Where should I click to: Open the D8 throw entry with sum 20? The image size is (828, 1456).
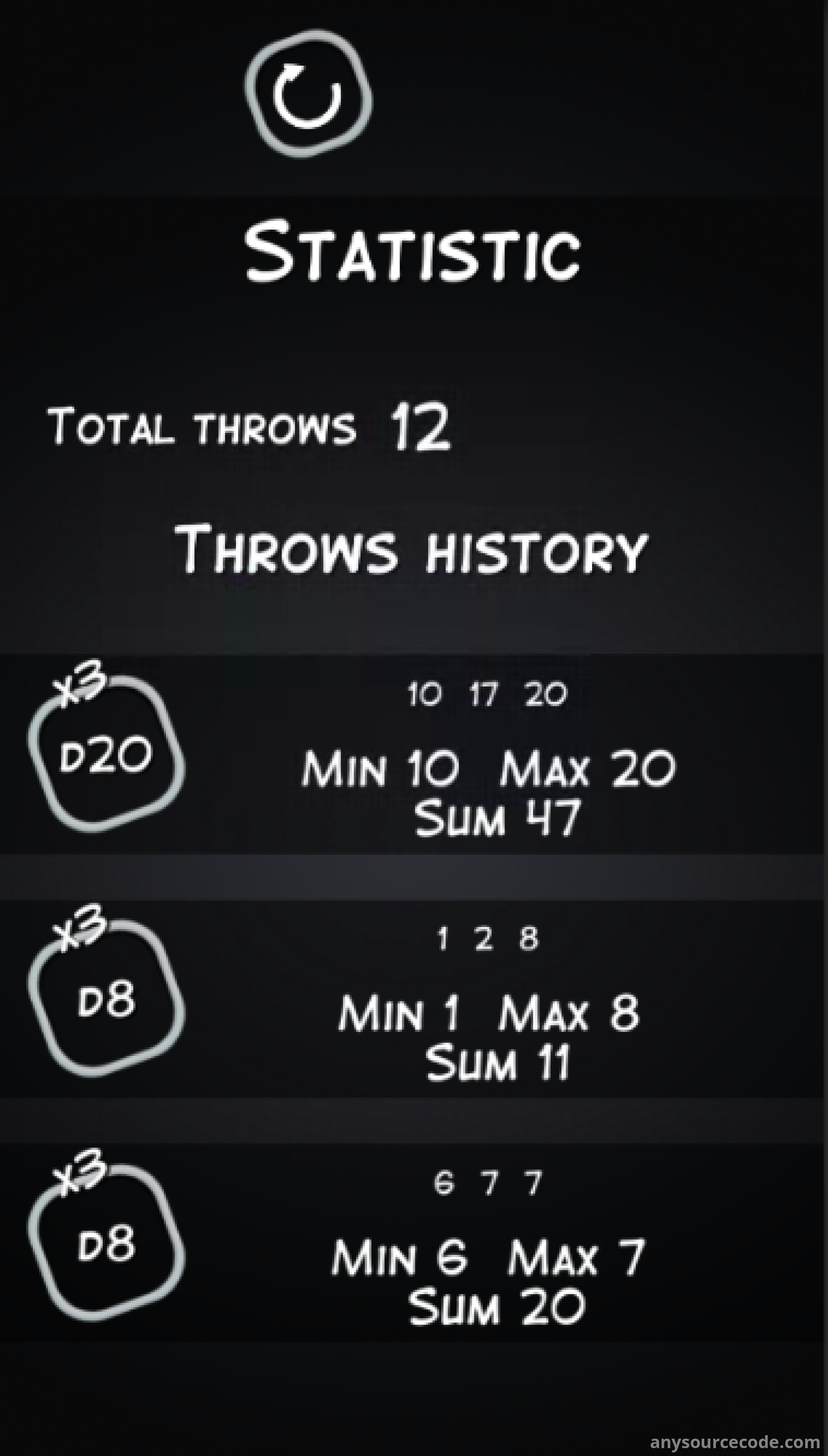pos(414,1243)
